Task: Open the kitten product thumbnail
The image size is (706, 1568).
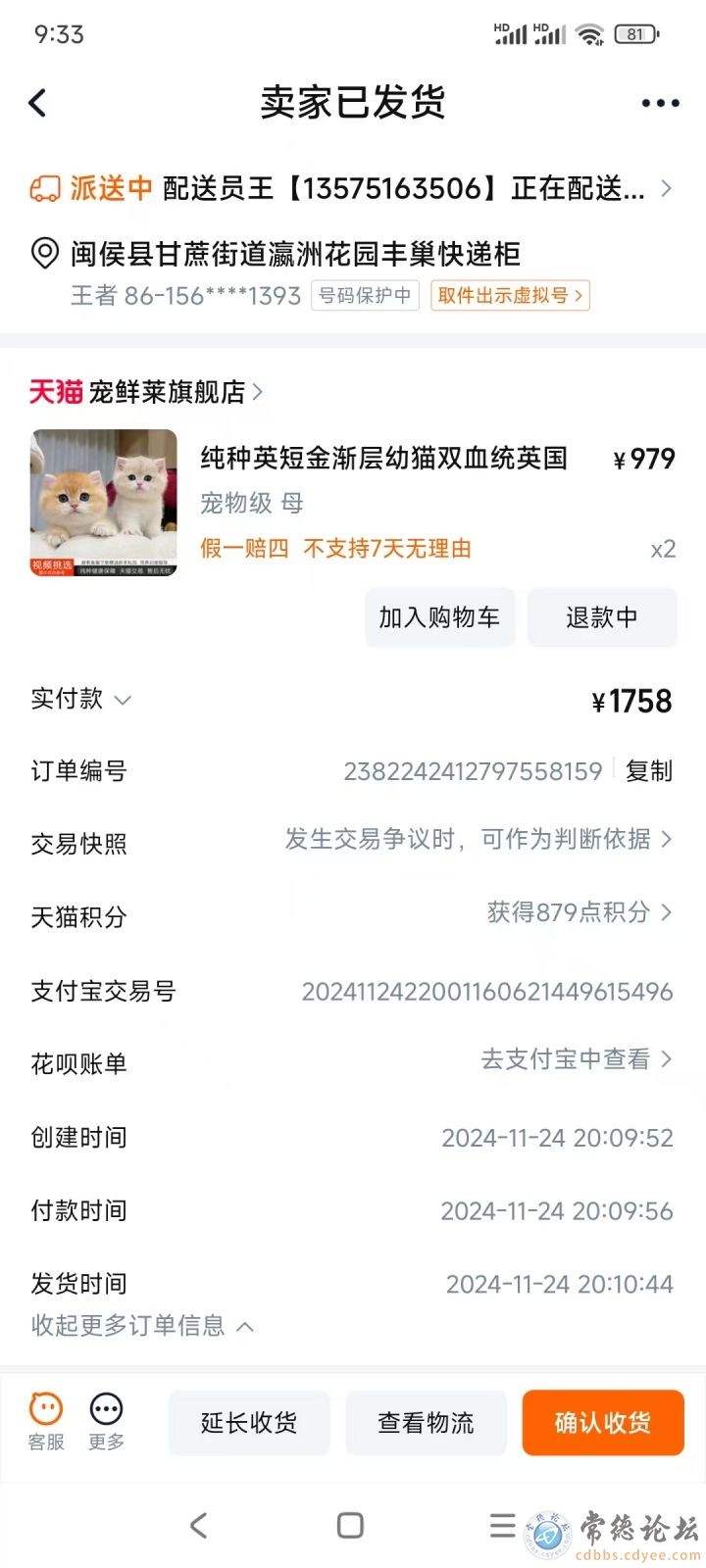Action: [x=104, y=503]
